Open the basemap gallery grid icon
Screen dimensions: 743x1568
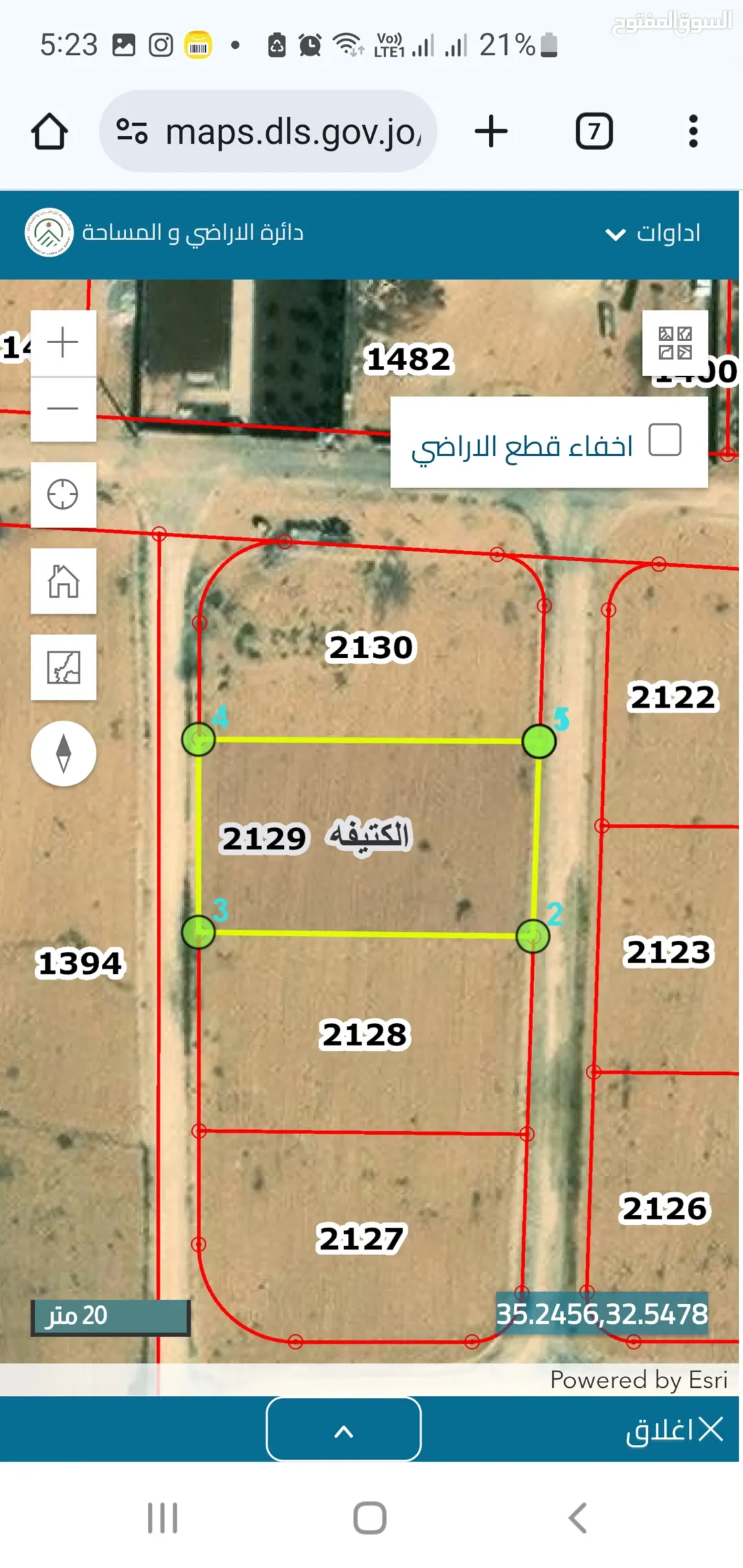(675, 342)
